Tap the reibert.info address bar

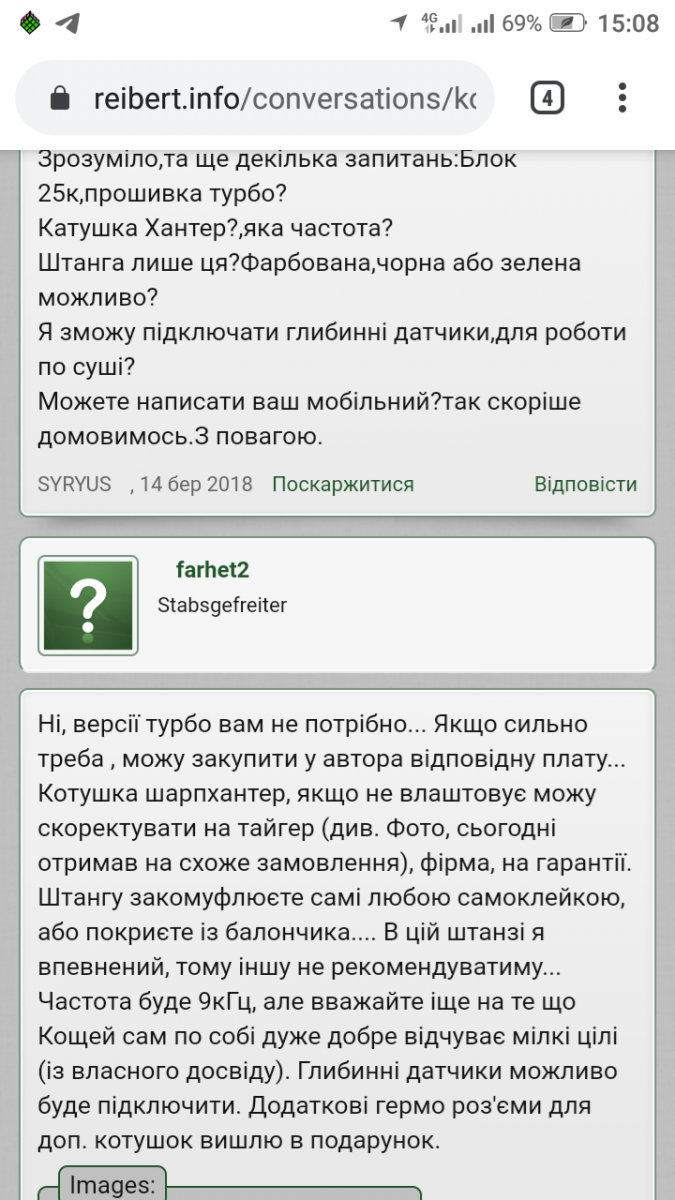click(255, 98)
